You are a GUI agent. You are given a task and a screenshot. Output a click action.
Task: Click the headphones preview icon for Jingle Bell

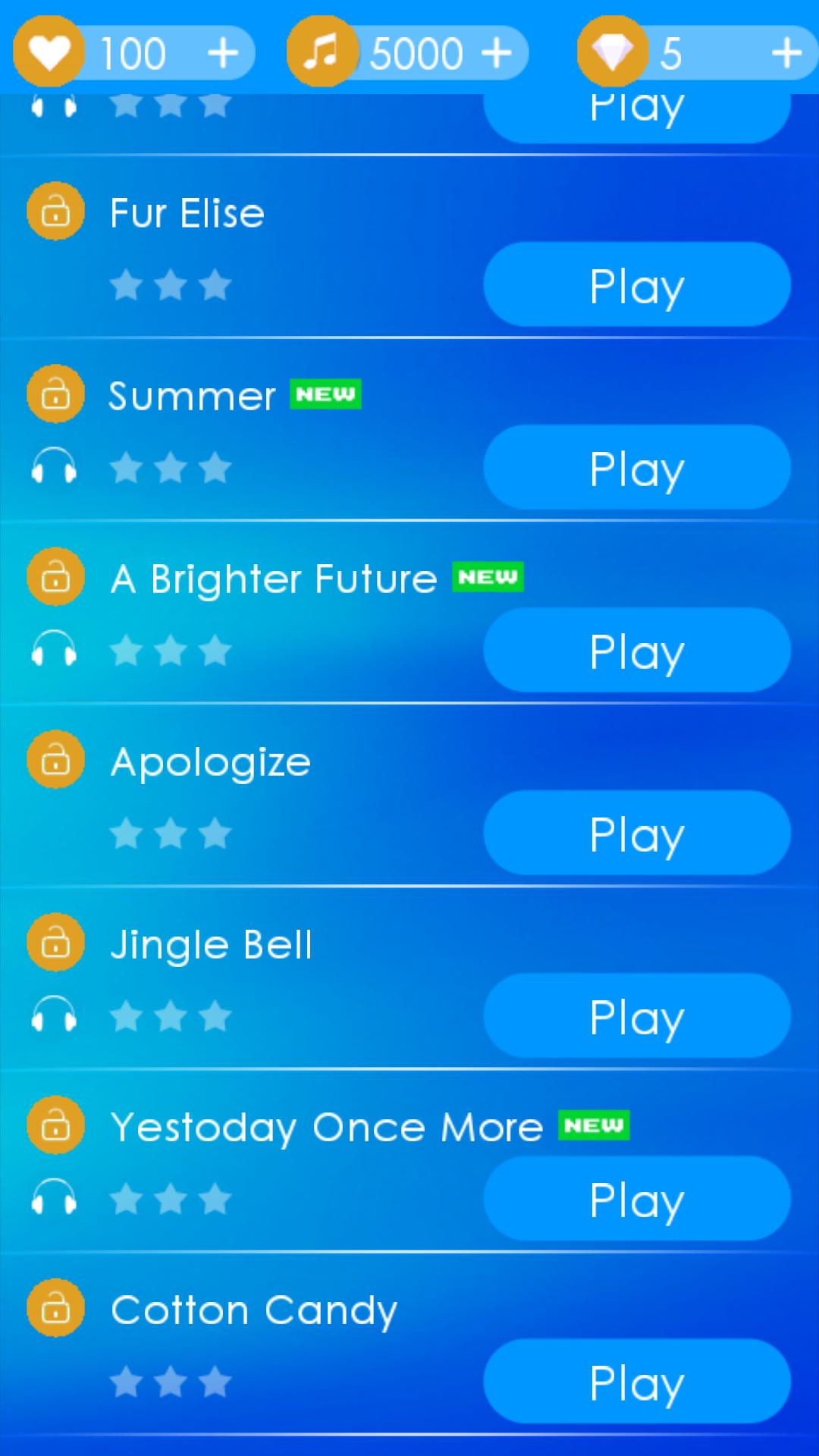pos(55,1016)
